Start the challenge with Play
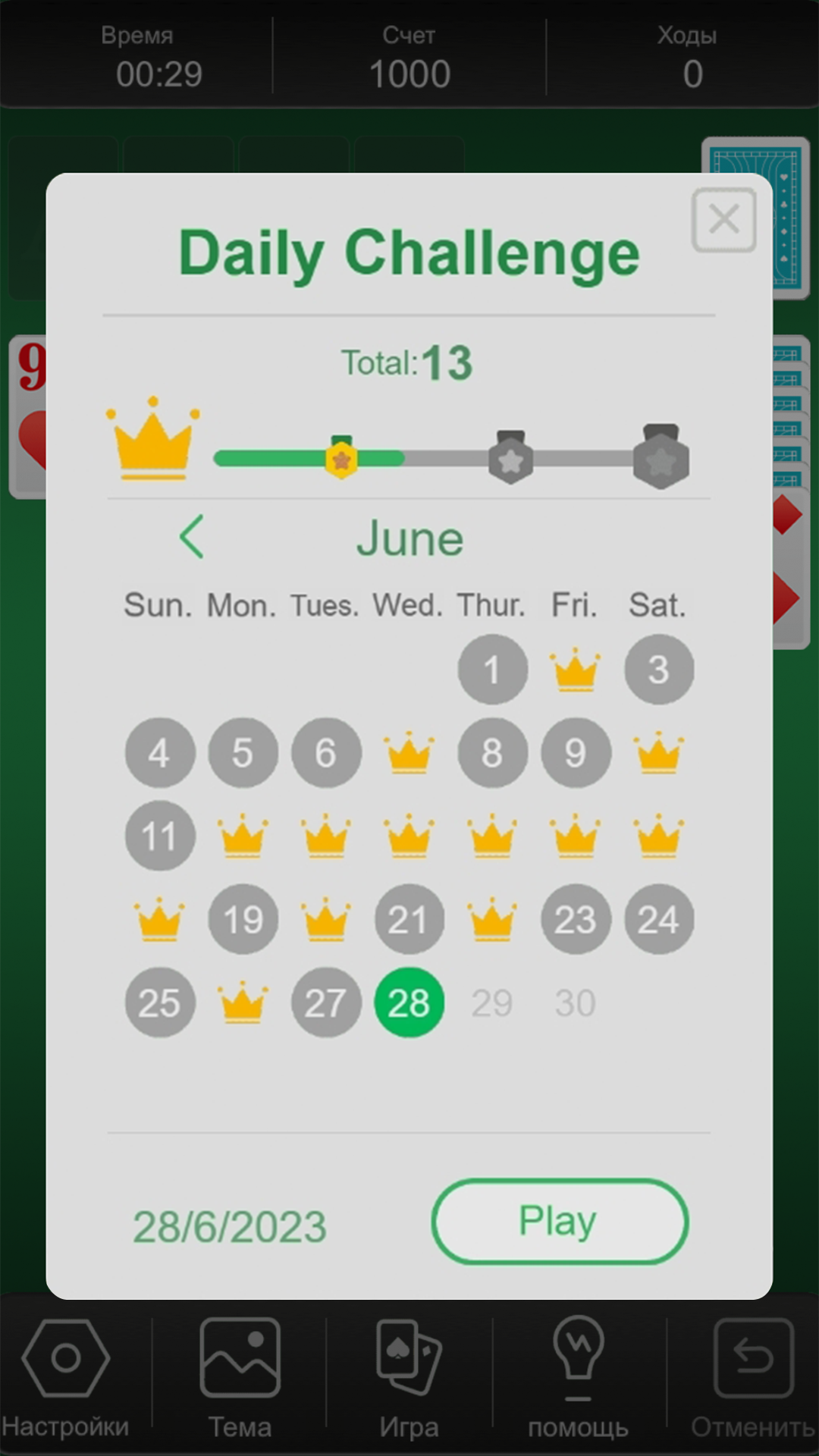Viewport: 819px width, 1456px height. point(560,1221)
